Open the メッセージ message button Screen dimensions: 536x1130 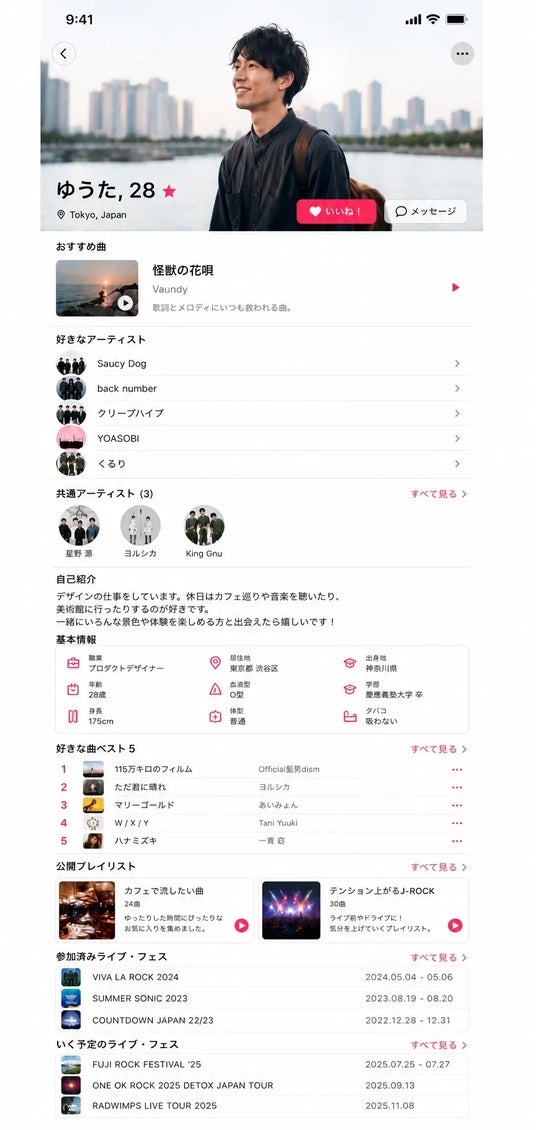[x=426, y=212]
